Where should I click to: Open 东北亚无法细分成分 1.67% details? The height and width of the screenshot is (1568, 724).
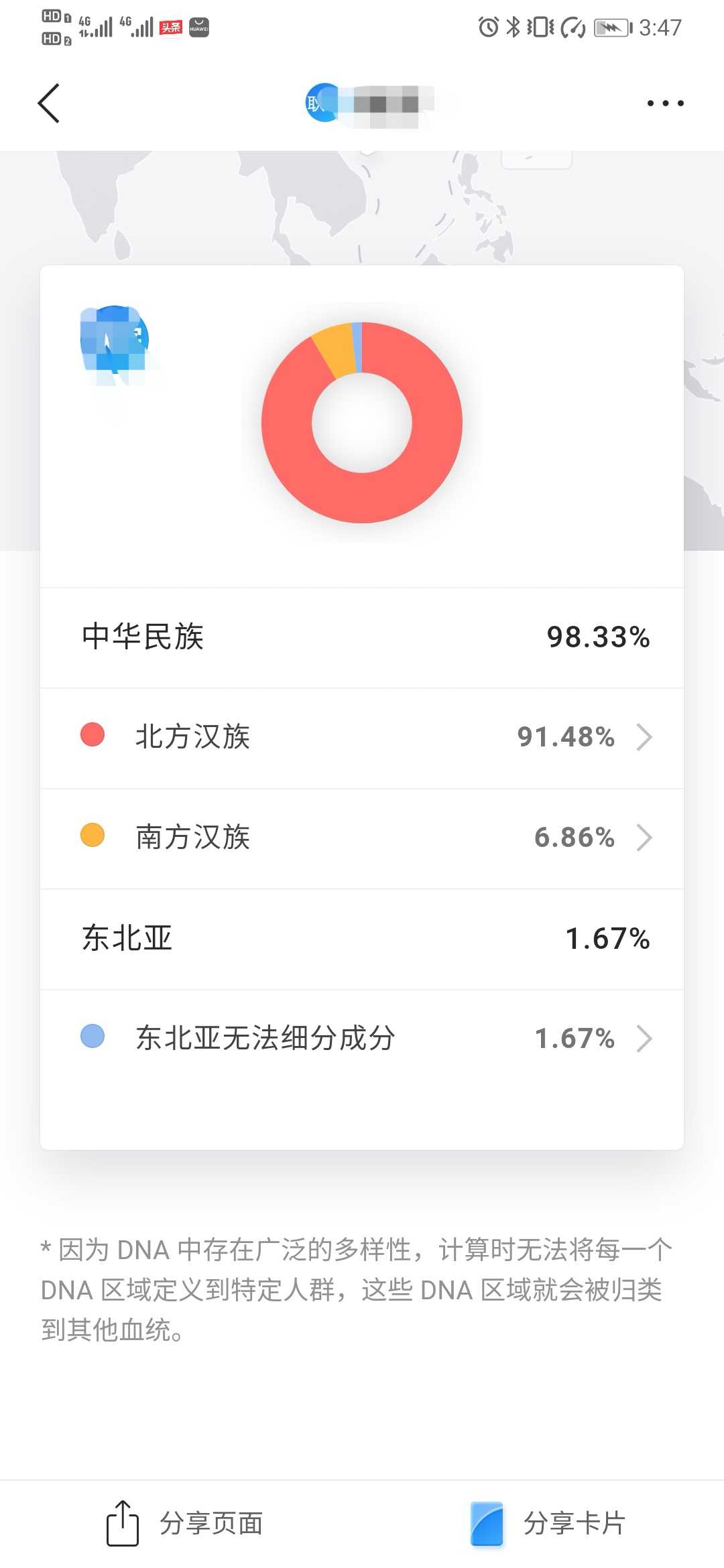coord(362,1039)
